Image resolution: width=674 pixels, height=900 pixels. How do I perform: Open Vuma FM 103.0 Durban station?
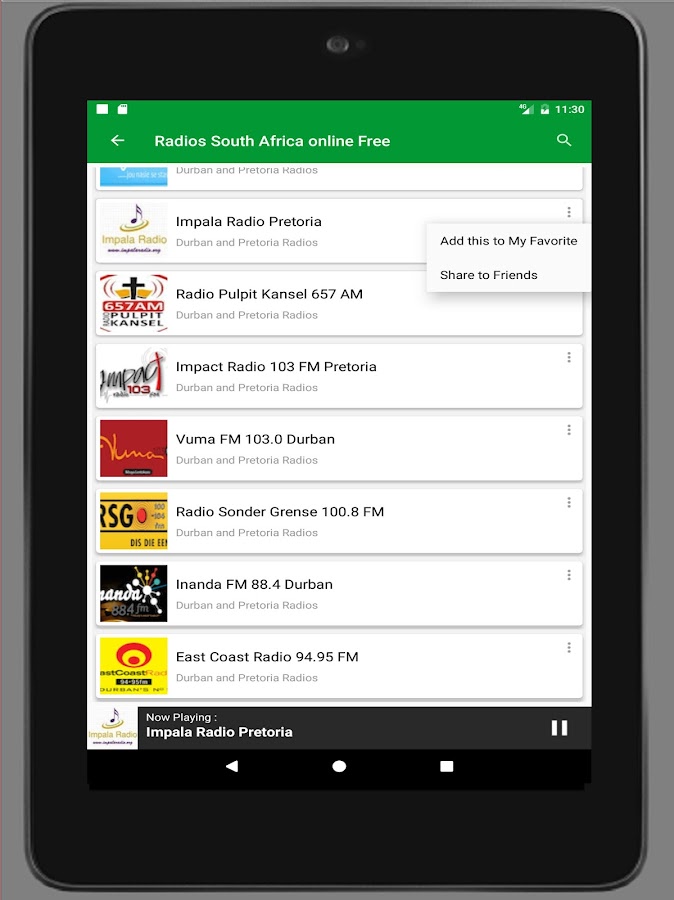tap(255, 440)
